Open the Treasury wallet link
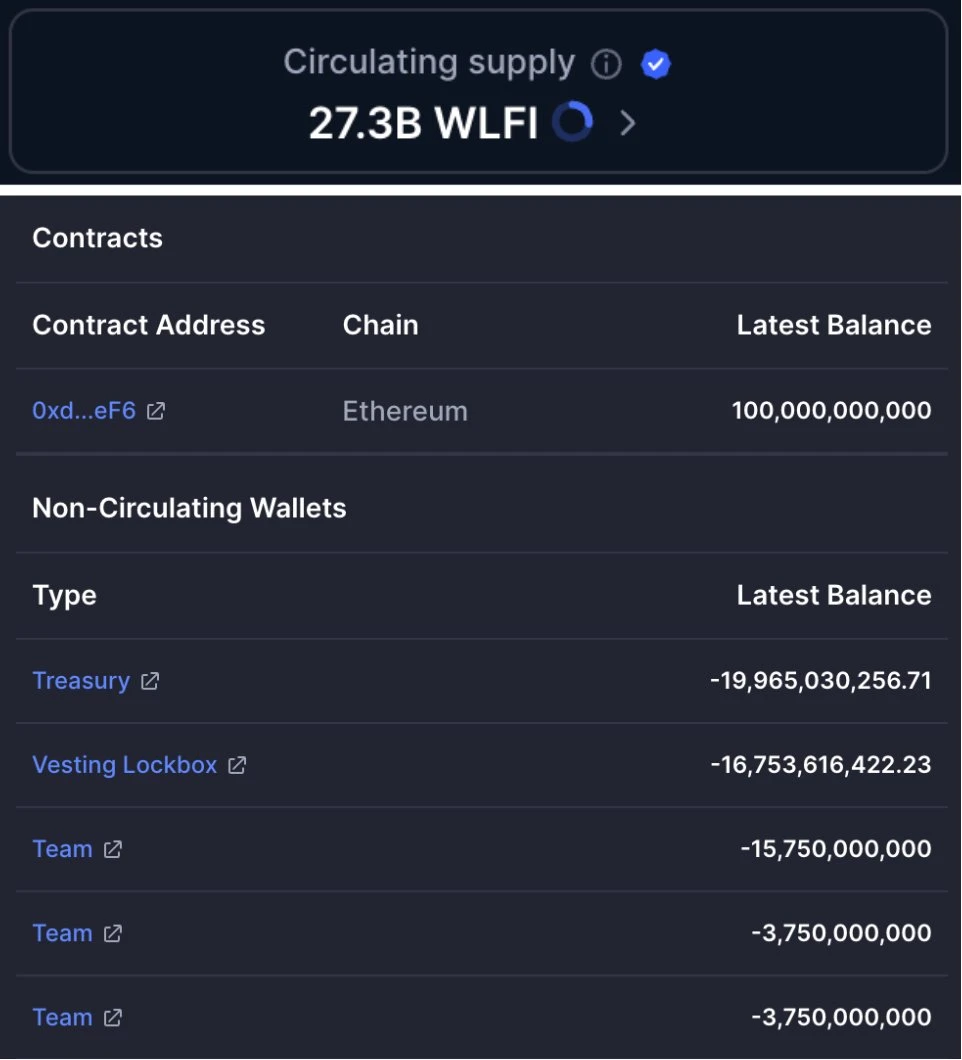This screenshot has height=1060, width=962. coord(81,680)
